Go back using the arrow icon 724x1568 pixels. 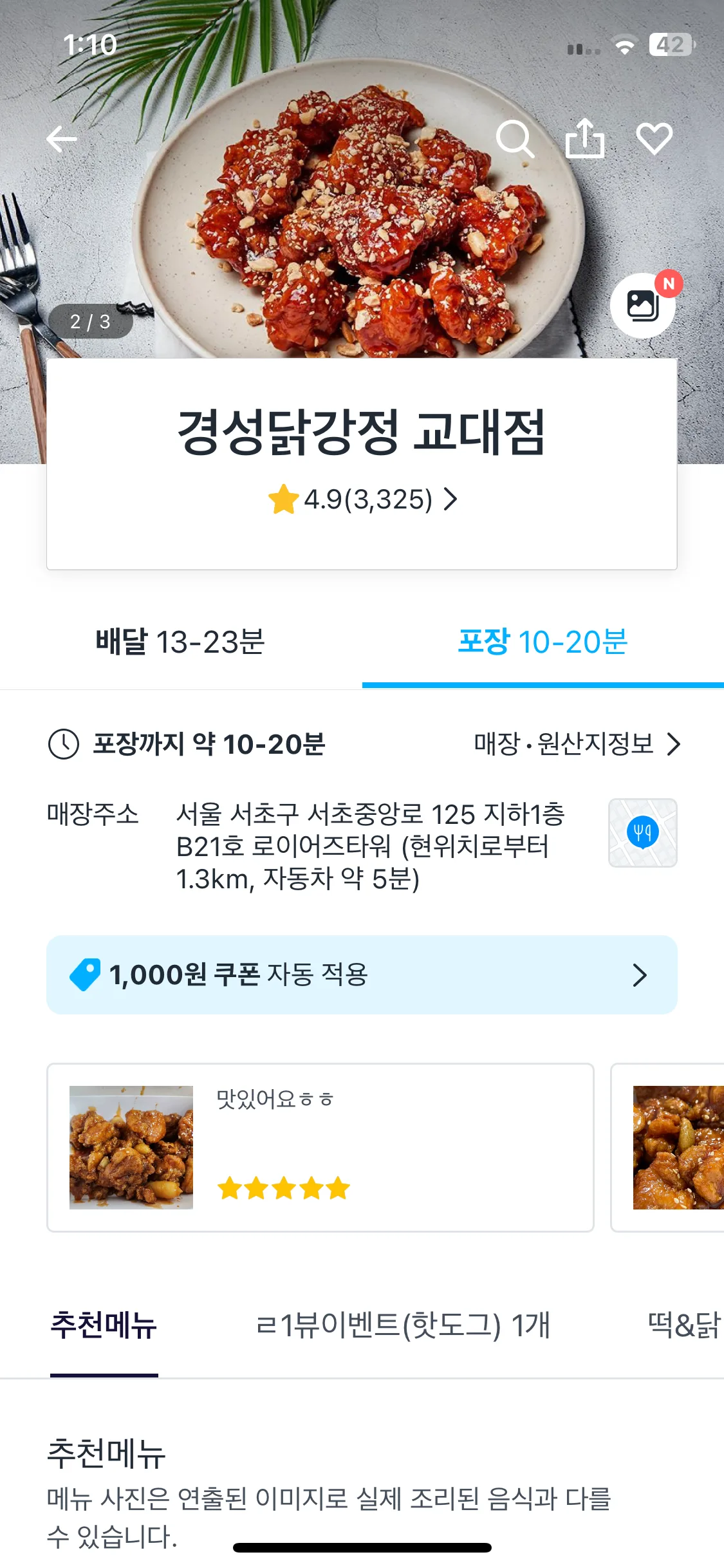pyautogui.click(x=62, y=139)
